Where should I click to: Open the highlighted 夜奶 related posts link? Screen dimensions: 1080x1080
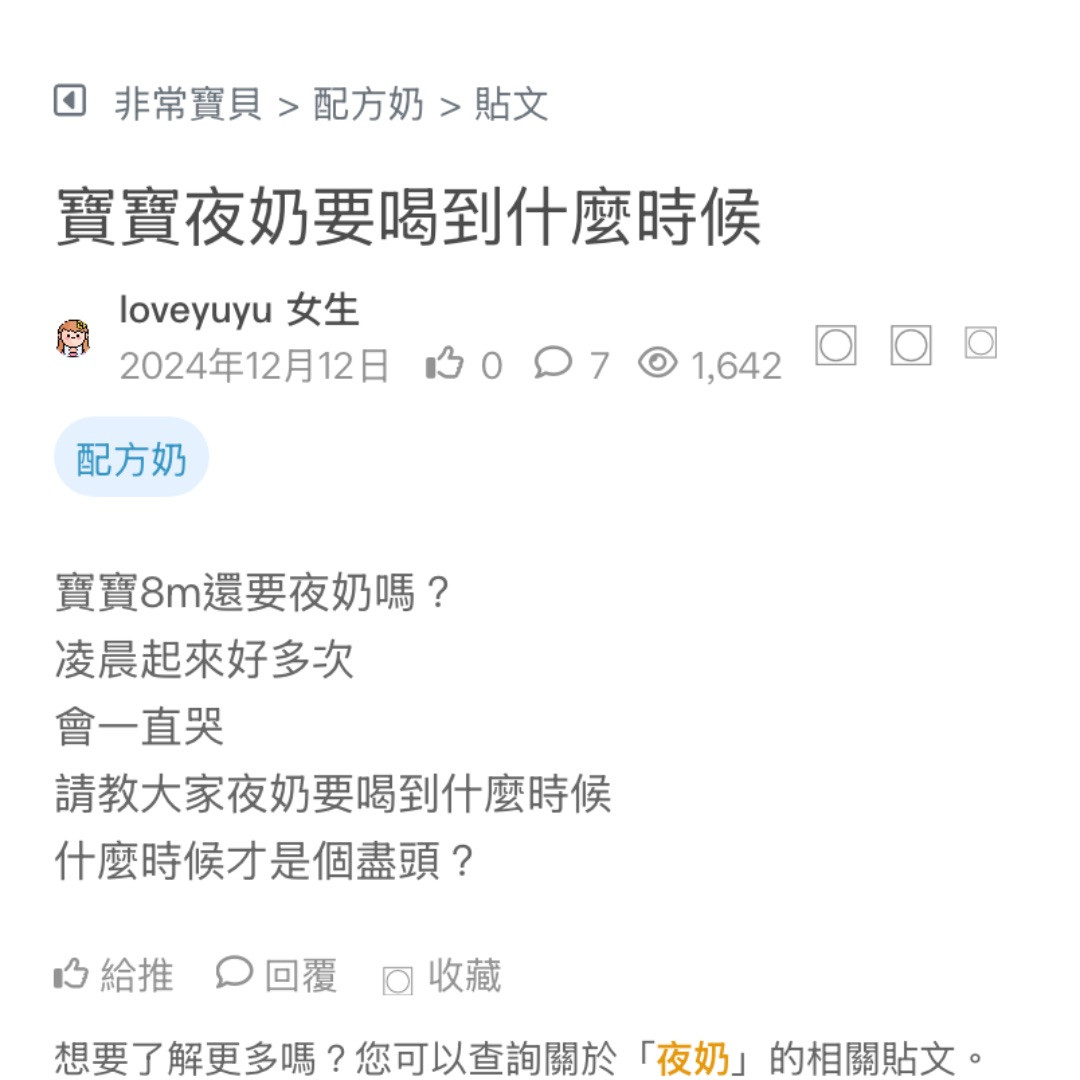(x=693, y=1059)
